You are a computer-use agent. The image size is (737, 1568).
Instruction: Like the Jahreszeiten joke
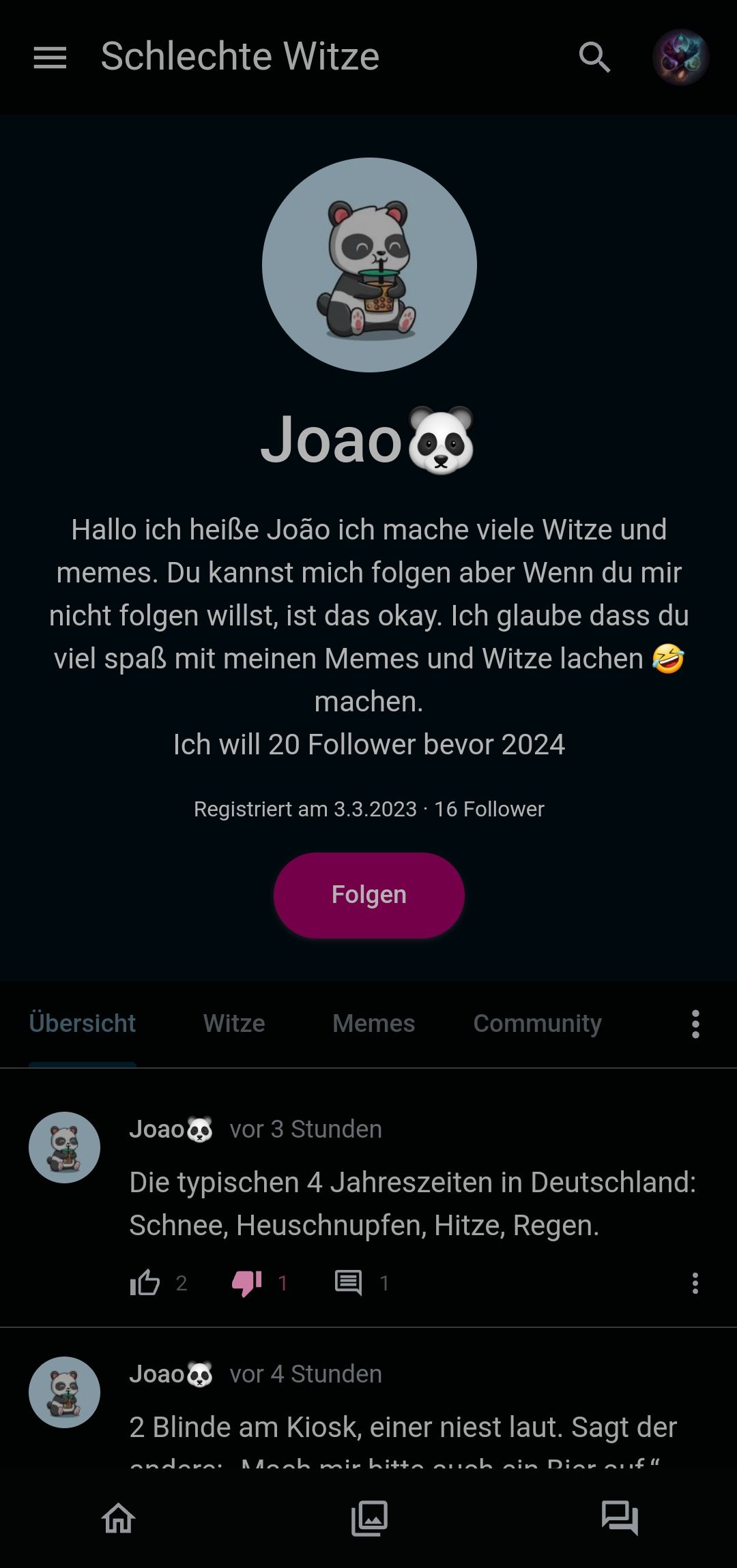point(145,1283)
